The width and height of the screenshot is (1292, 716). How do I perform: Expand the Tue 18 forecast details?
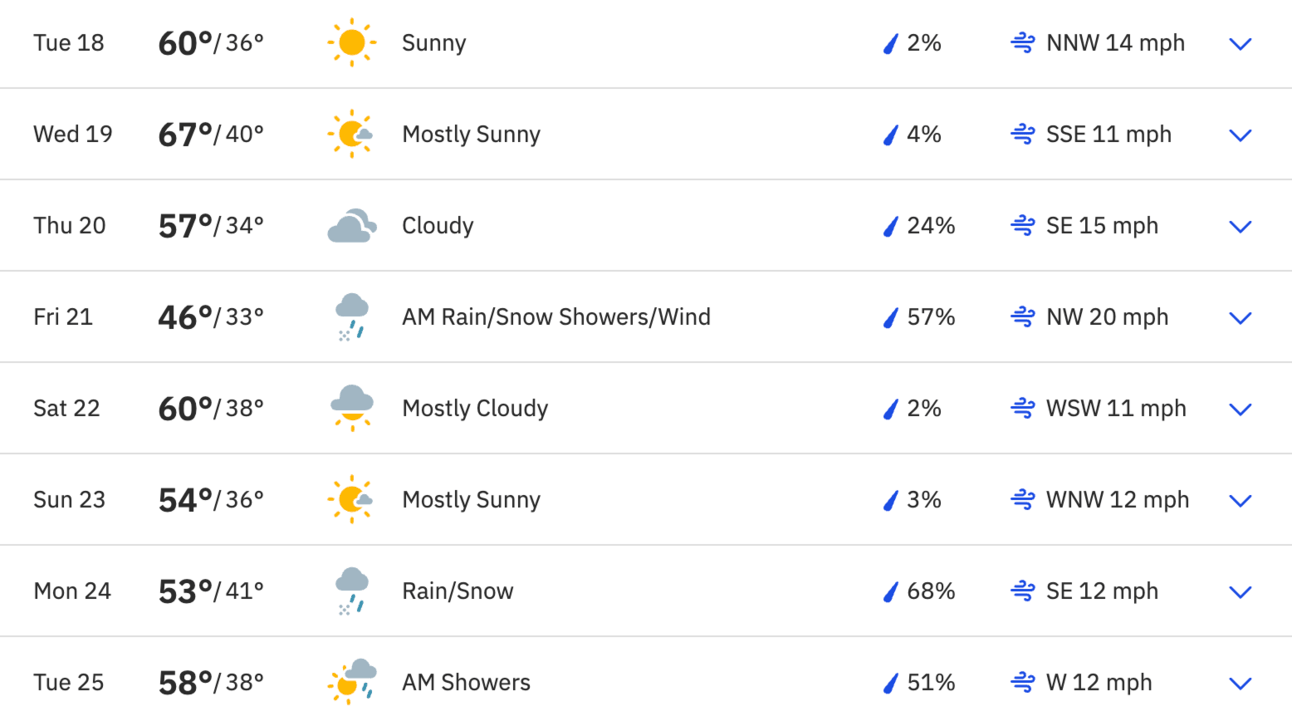(x=1240, y=44)
